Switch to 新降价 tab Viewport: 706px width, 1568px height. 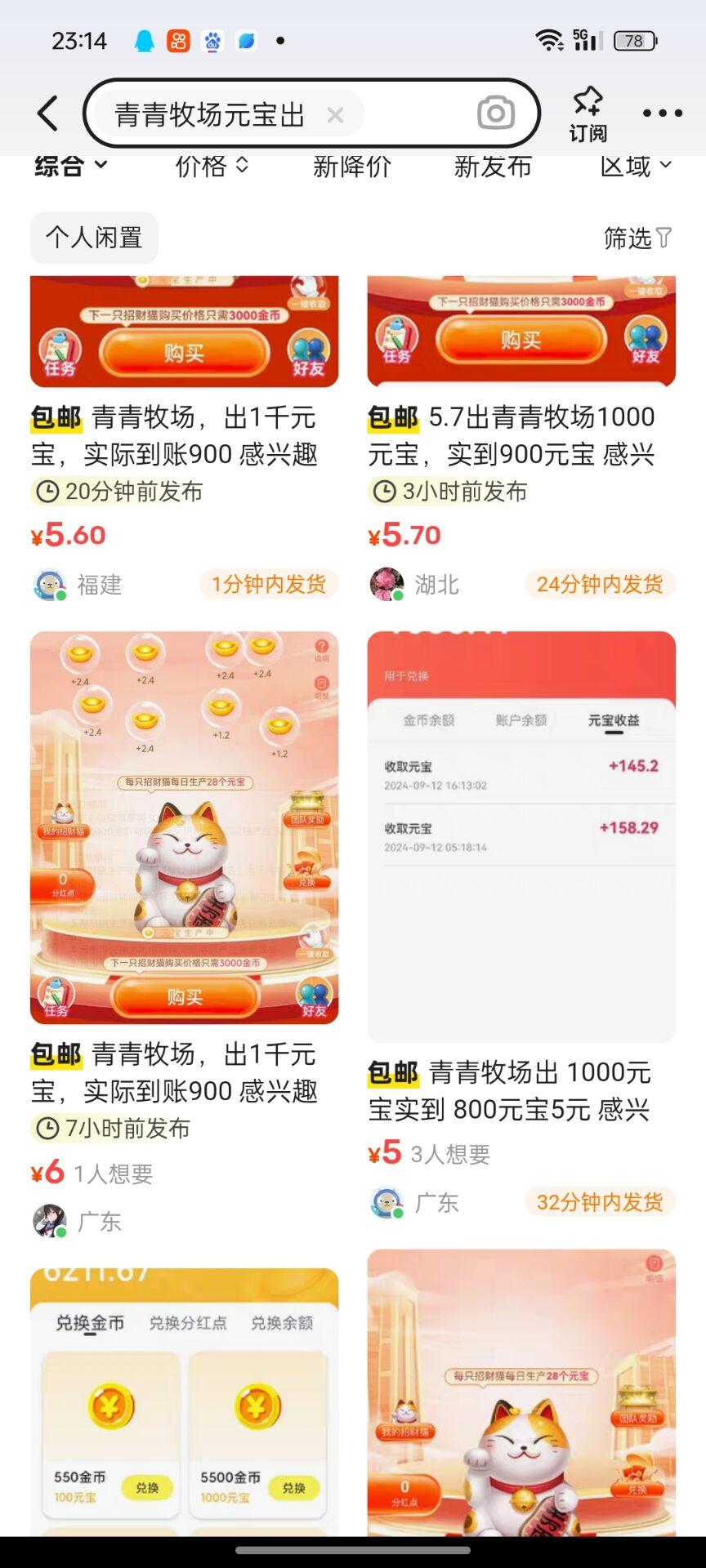pyautogui.click(x=351, y=167)
